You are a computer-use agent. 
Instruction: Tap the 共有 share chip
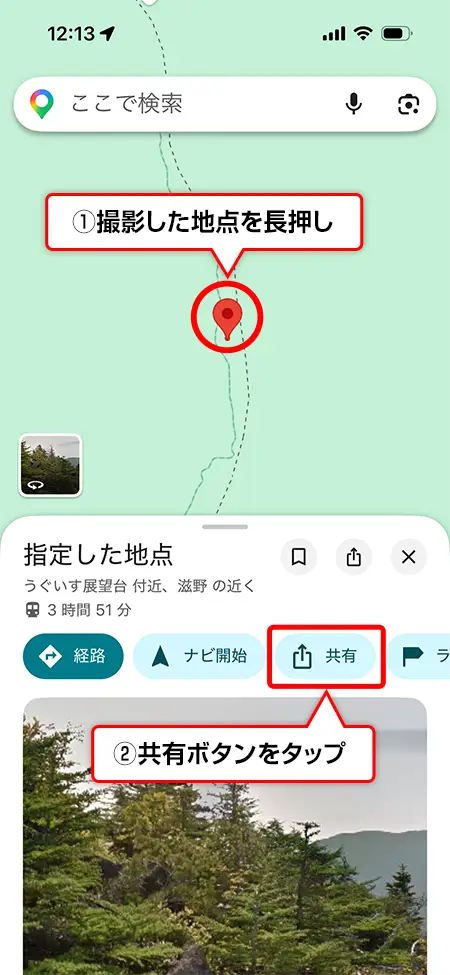pos(325,657)
